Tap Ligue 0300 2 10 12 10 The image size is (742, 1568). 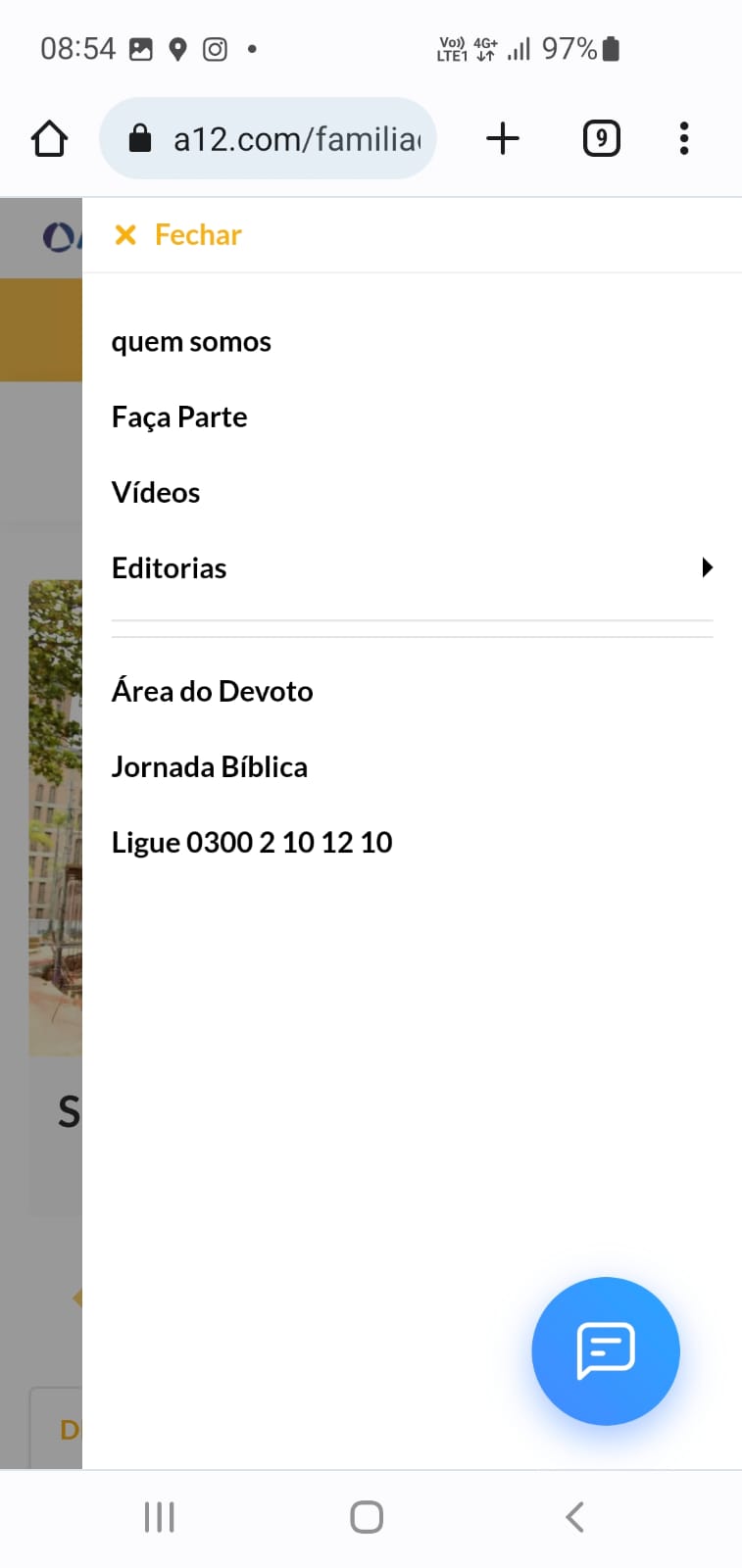point(252,843)
